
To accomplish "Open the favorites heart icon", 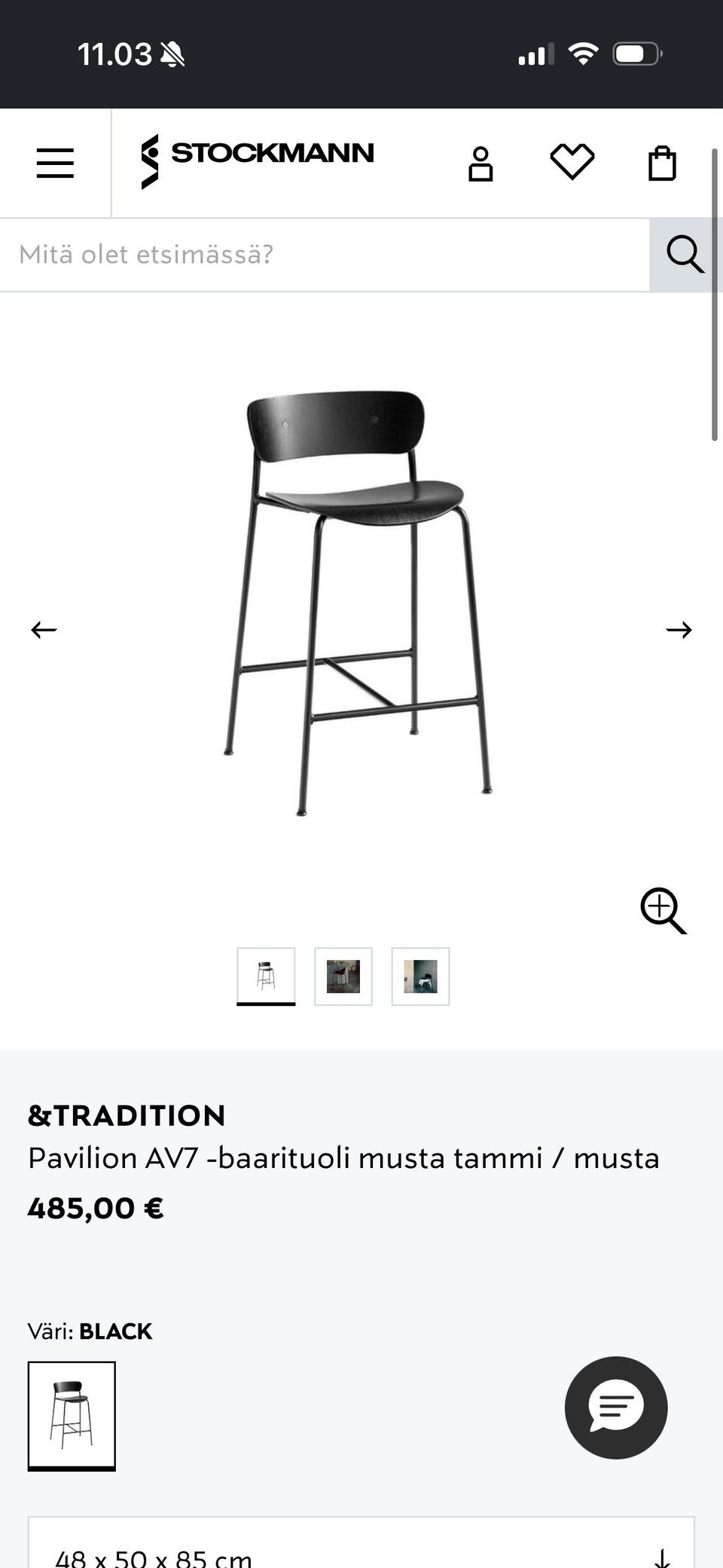I will pos(572,162).
